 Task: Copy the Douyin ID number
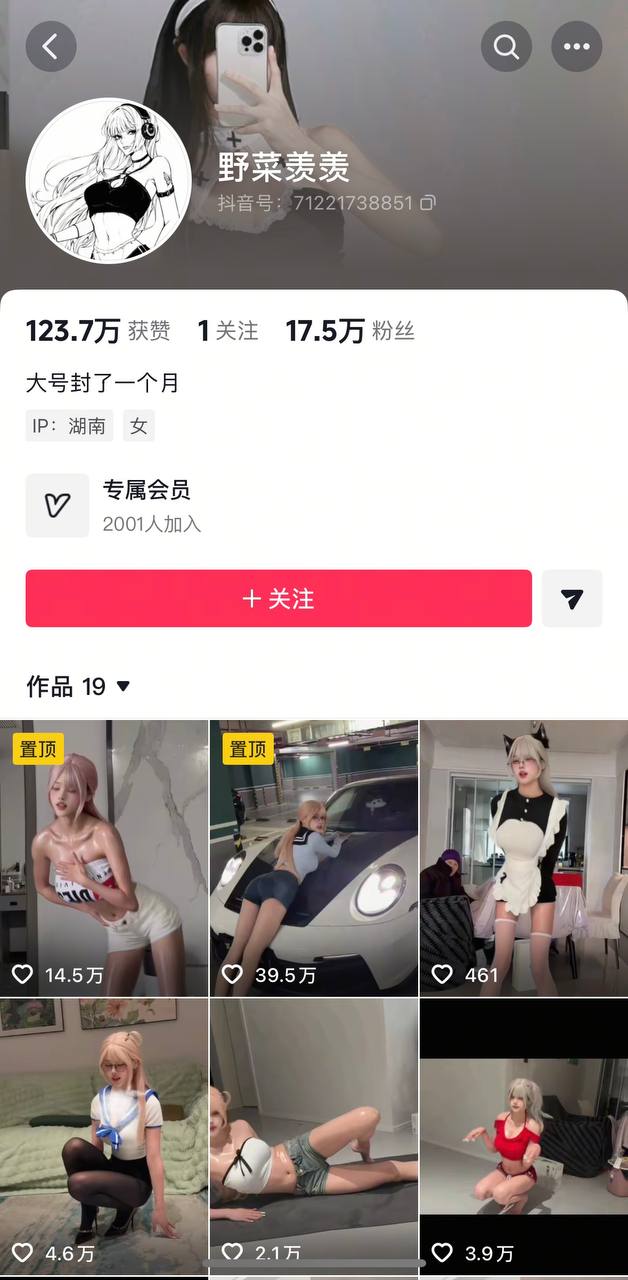(x=428, y=203)
